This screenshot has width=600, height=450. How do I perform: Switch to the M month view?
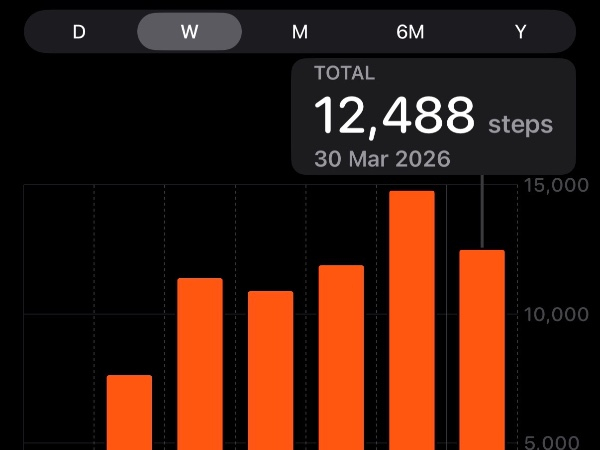(299, 31)
